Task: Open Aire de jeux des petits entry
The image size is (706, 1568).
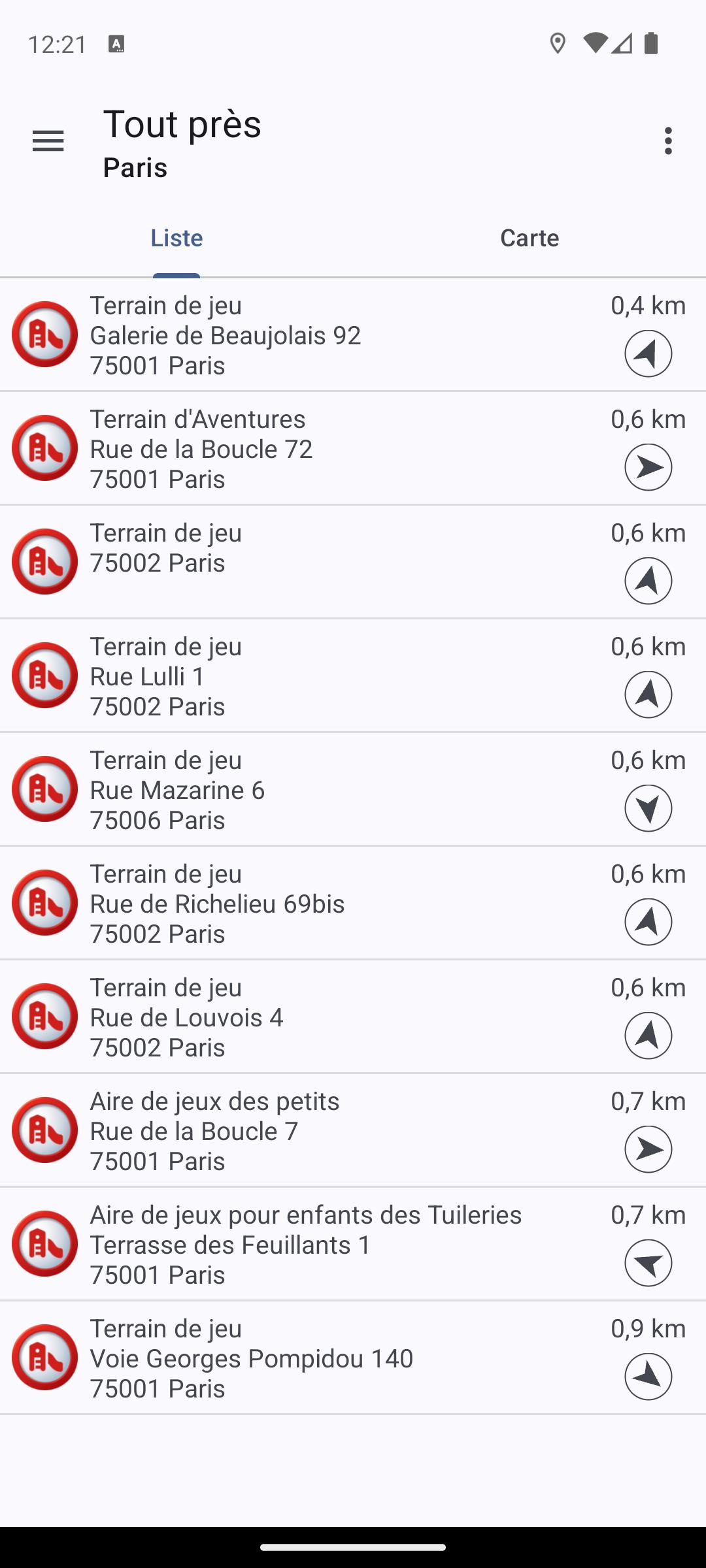Action: point(353,1131)
